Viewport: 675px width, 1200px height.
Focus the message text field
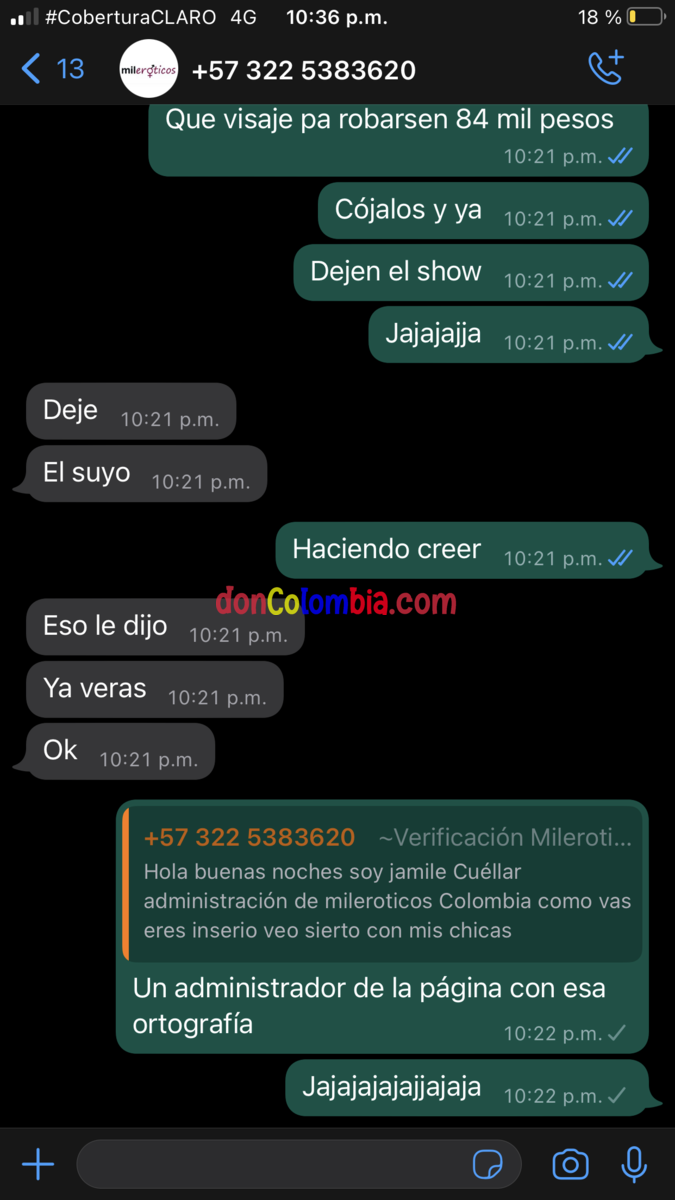click(270, 1164)
